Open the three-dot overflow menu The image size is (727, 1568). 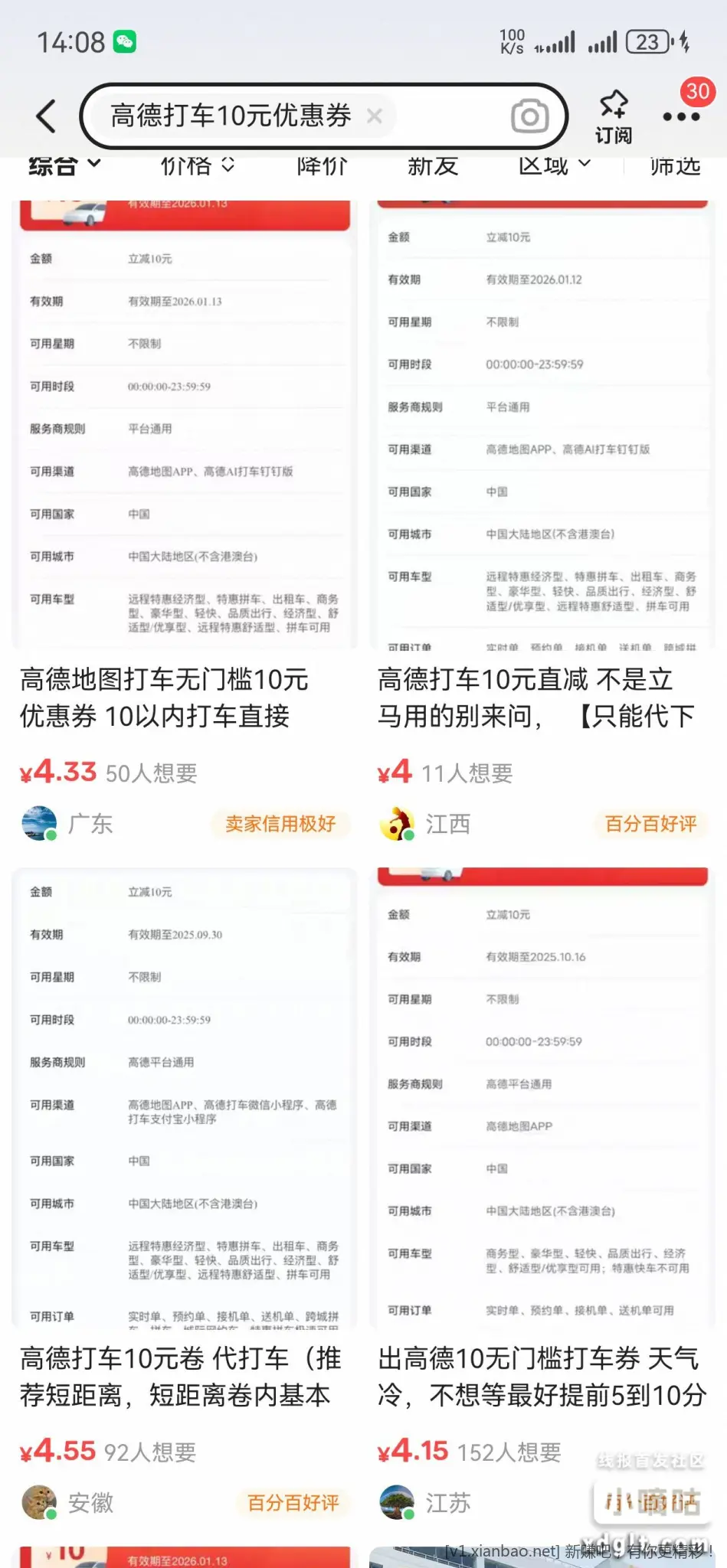pos(681,116)
